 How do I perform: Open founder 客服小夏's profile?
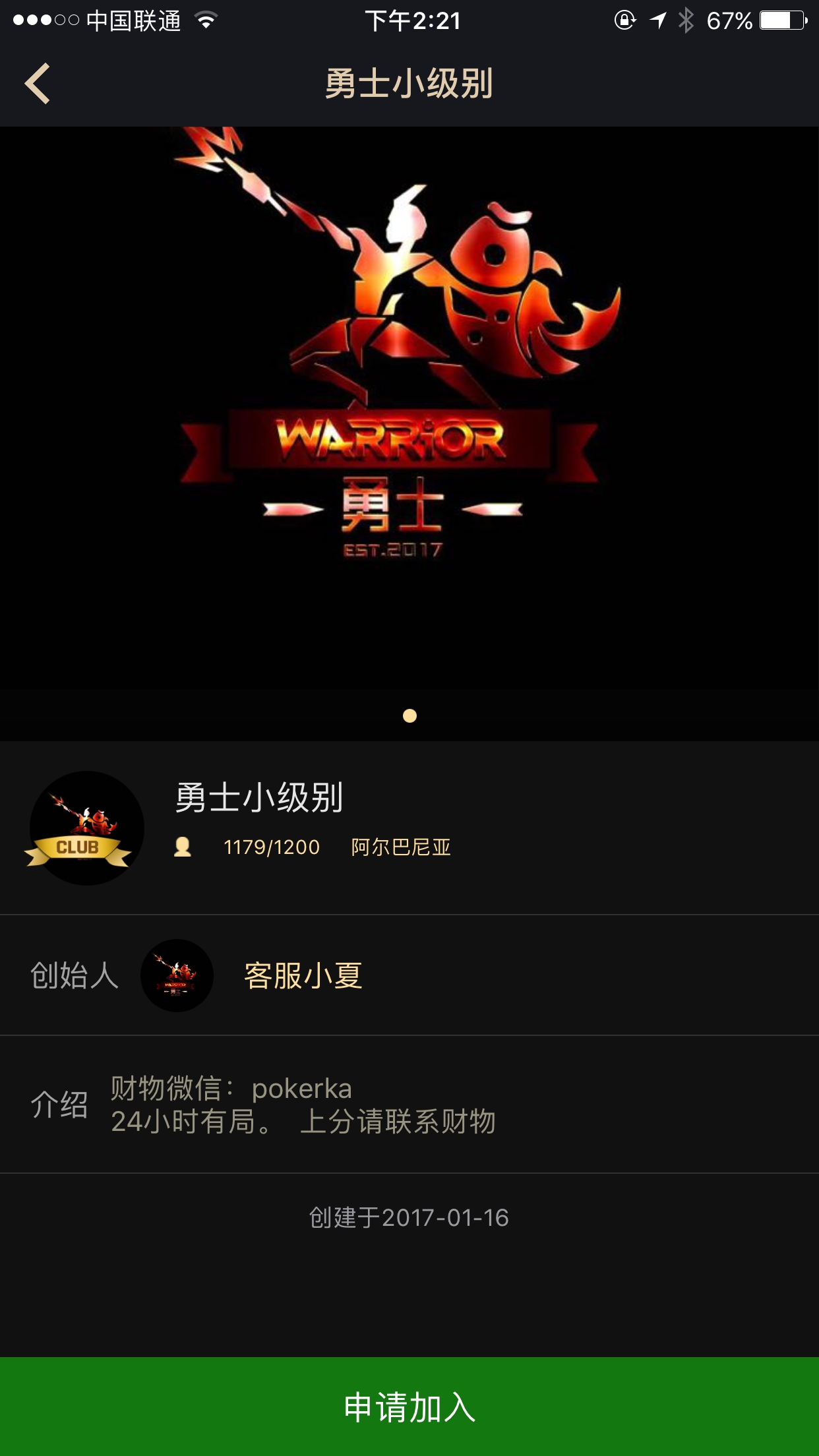point(303,975)
